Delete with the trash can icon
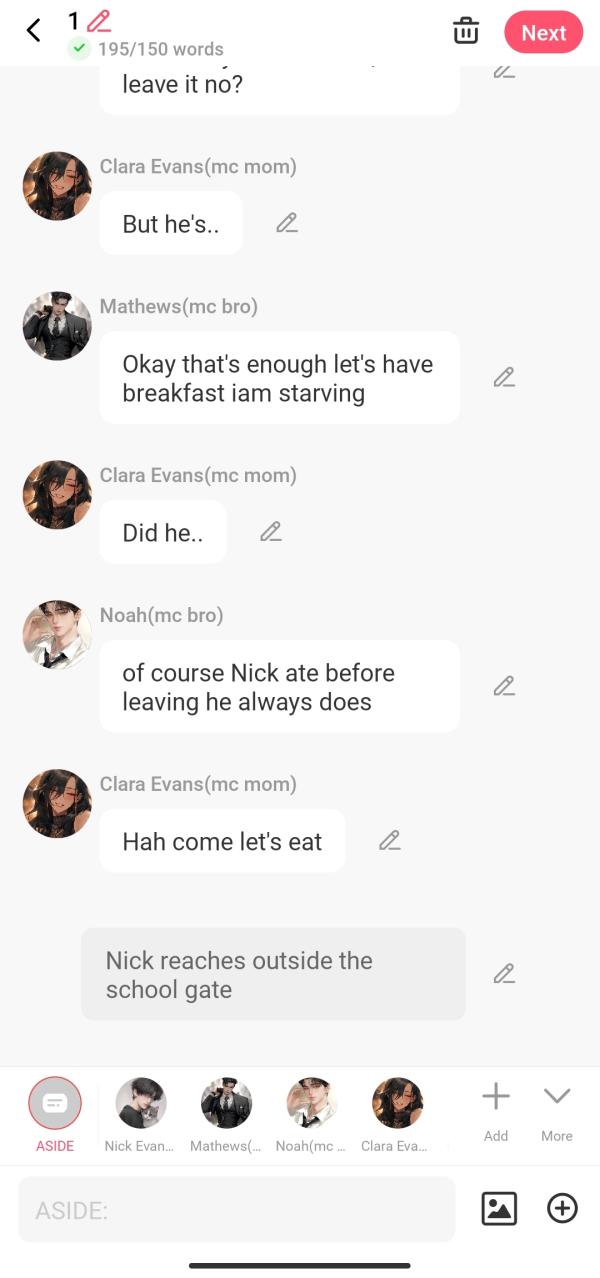 coord(466,31)
